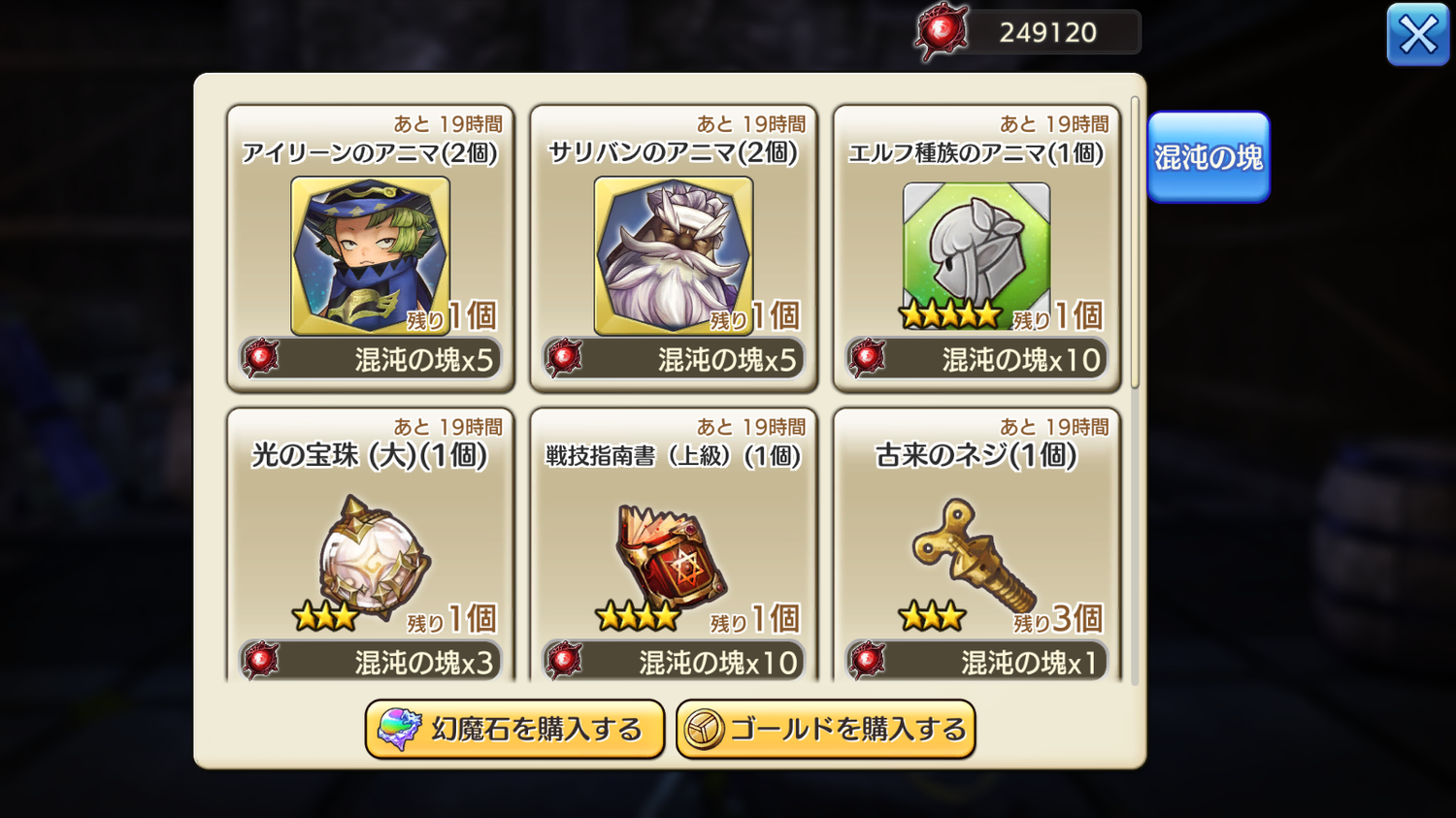
Task: Select the 混沌の塊 tab
Action: point(1208,157)
